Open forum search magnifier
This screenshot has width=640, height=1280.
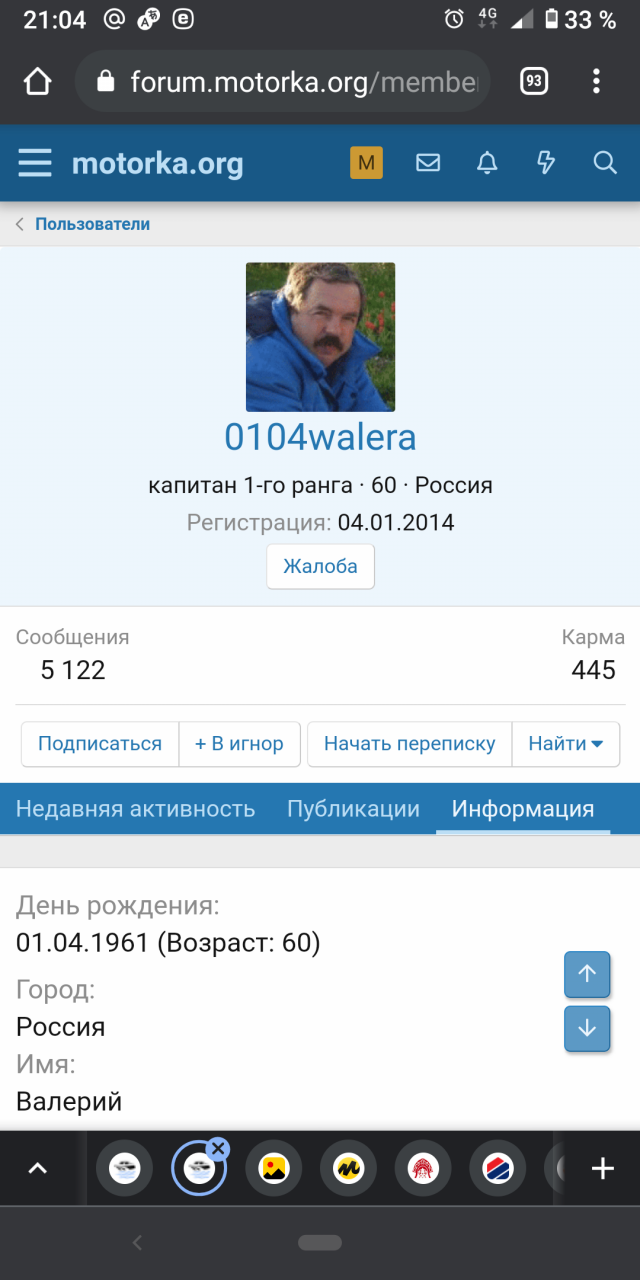click(x=605, y=163)
